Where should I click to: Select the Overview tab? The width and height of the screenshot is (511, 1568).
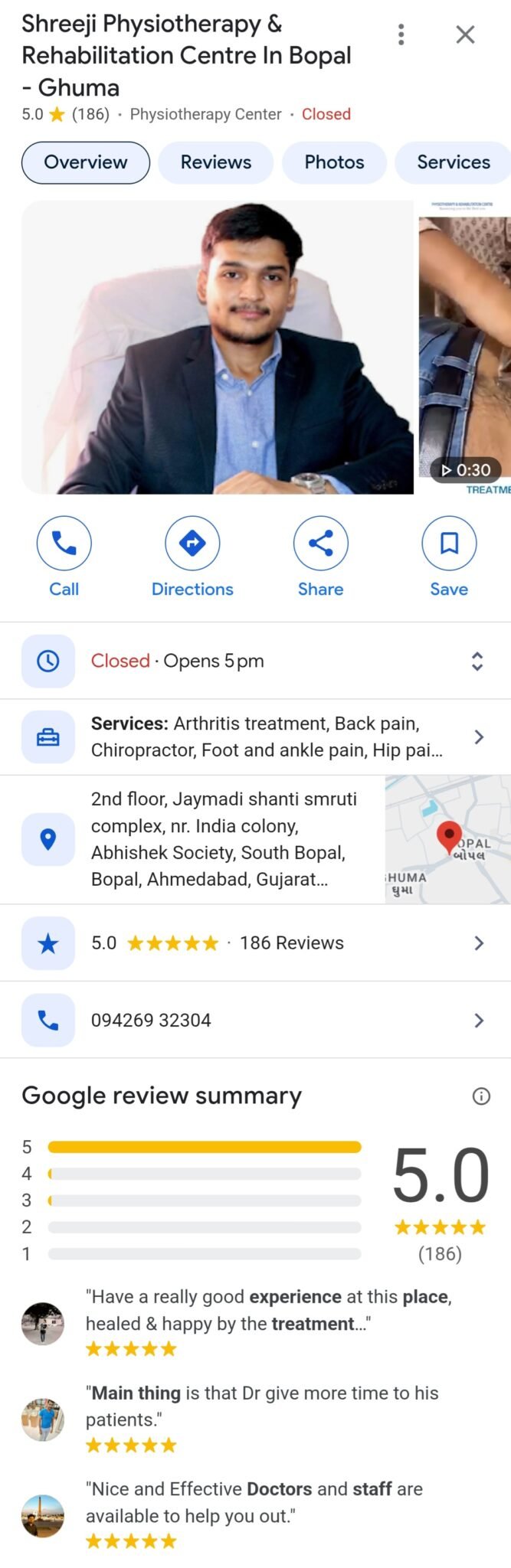pos(86,162)
